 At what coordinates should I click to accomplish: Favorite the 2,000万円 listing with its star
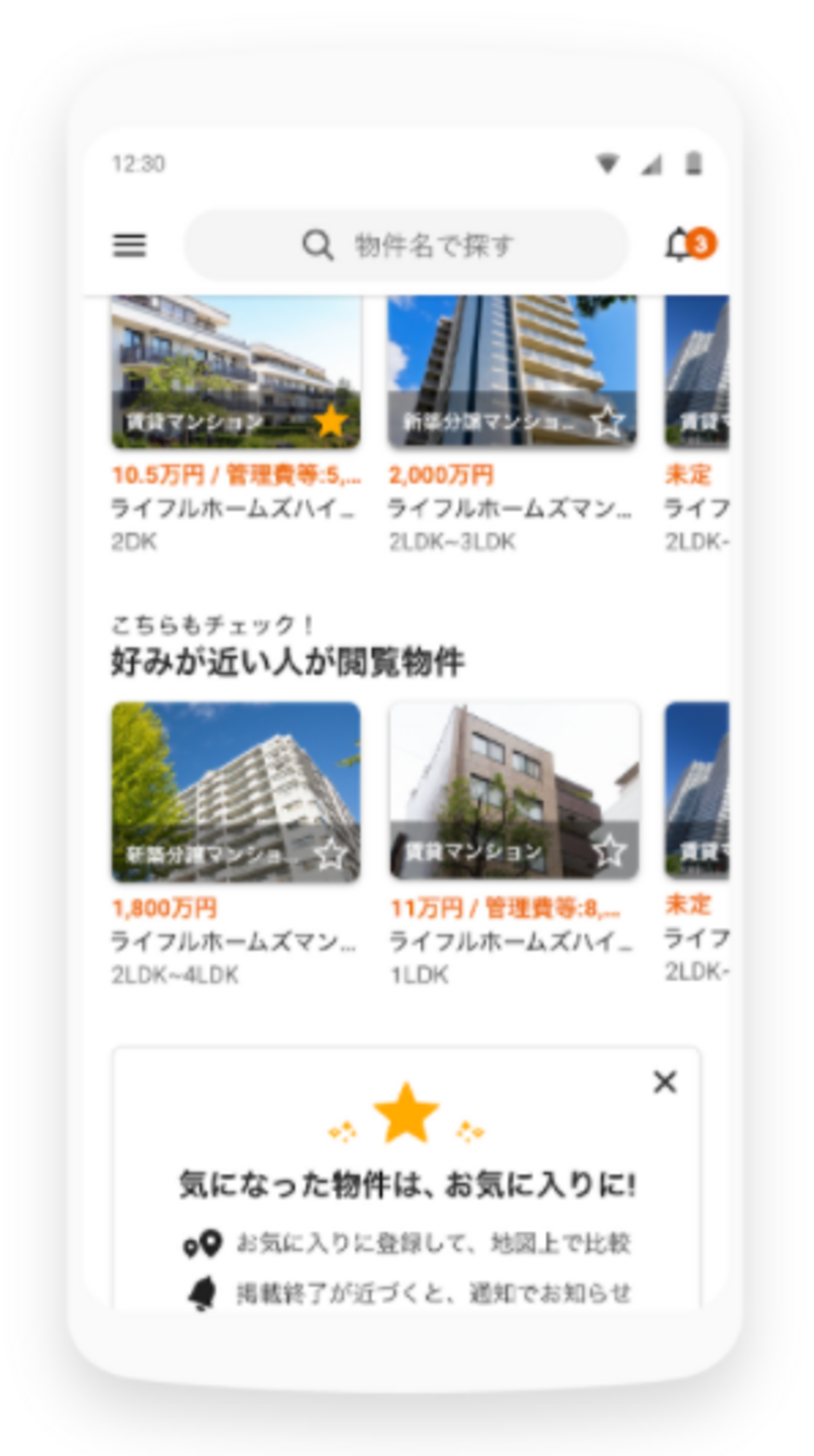pos(608,421)
